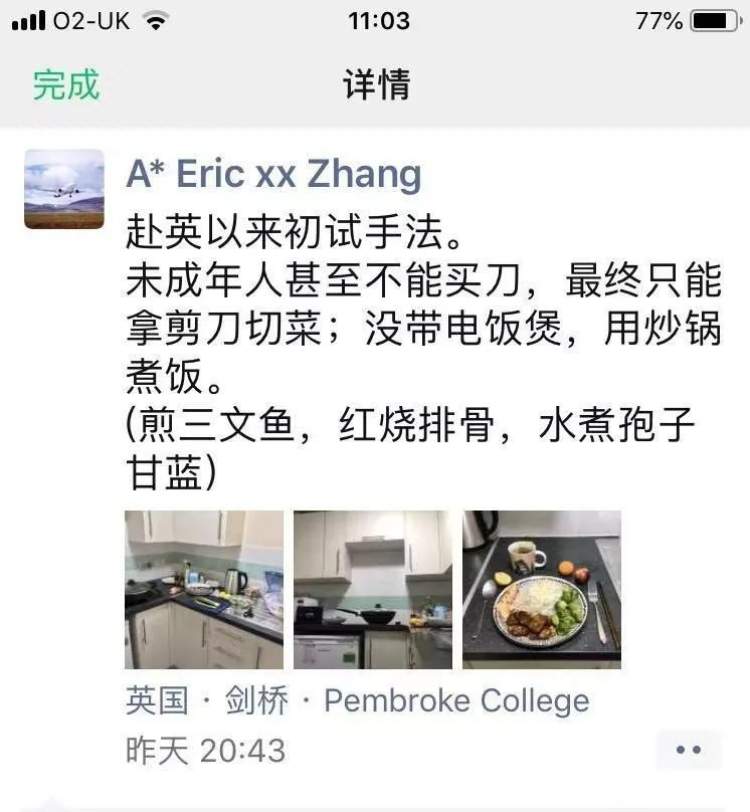The width and height of the screenshot is (750, 812).
Task: View the second photo with the frying pan
Action: click(373, 589)
